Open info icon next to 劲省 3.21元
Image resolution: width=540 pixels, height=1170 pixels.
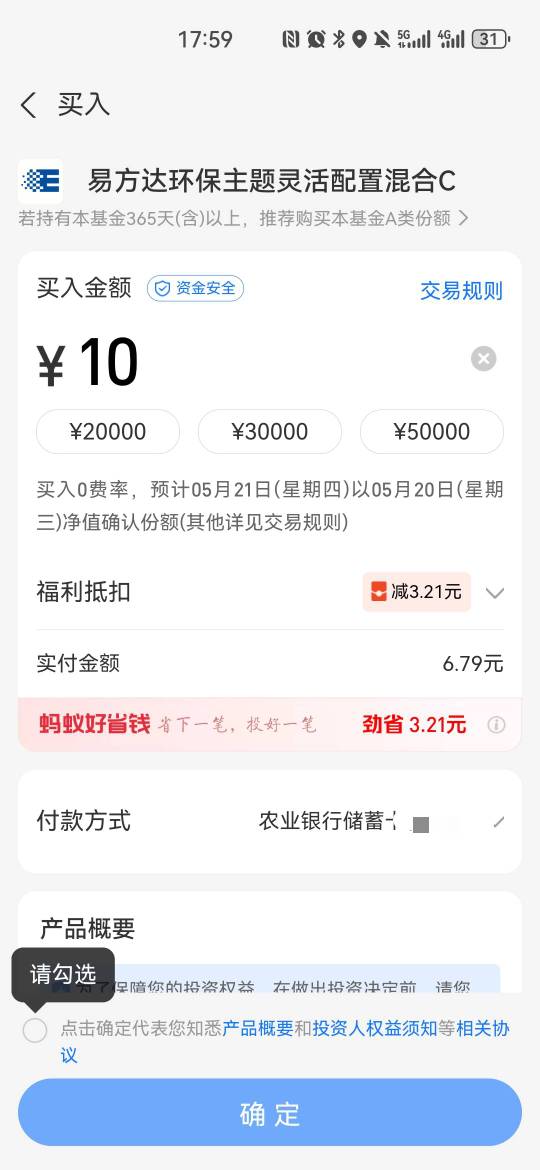496,725
